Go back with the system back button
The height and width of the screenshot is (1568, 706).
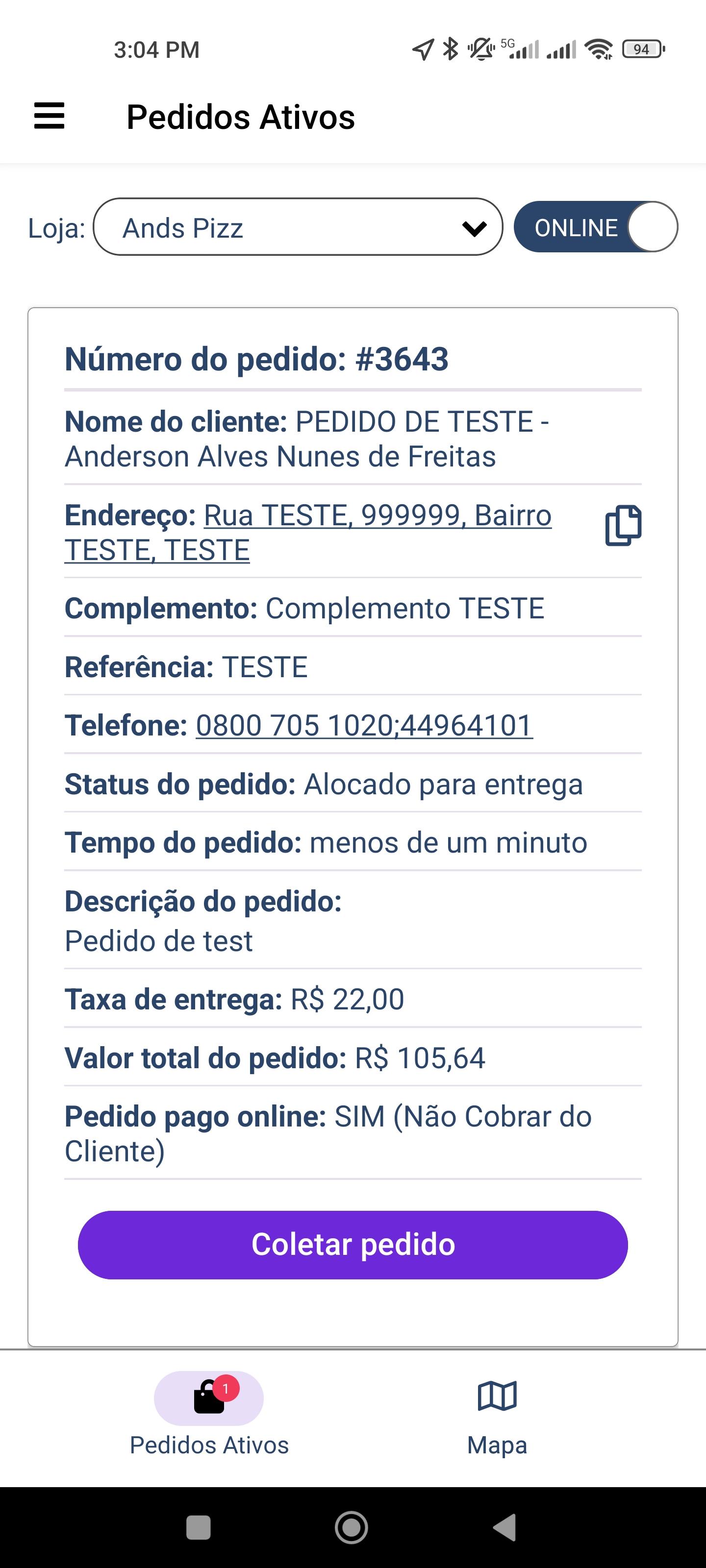click(505, 1527)
